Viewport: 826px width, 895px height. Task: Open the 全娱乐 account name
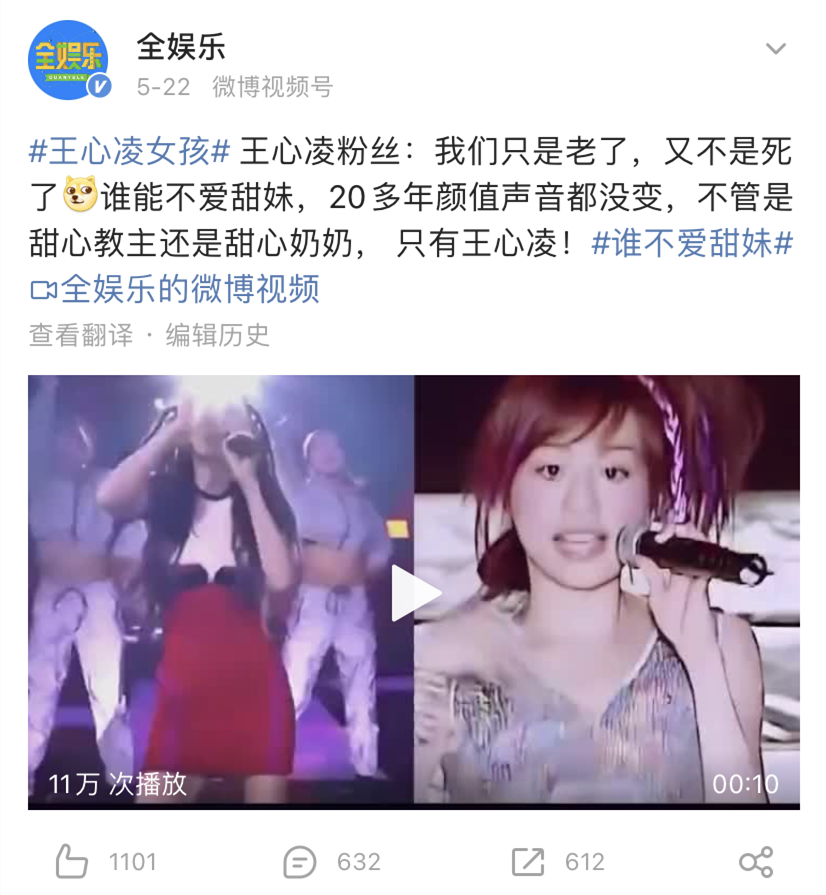181,46
